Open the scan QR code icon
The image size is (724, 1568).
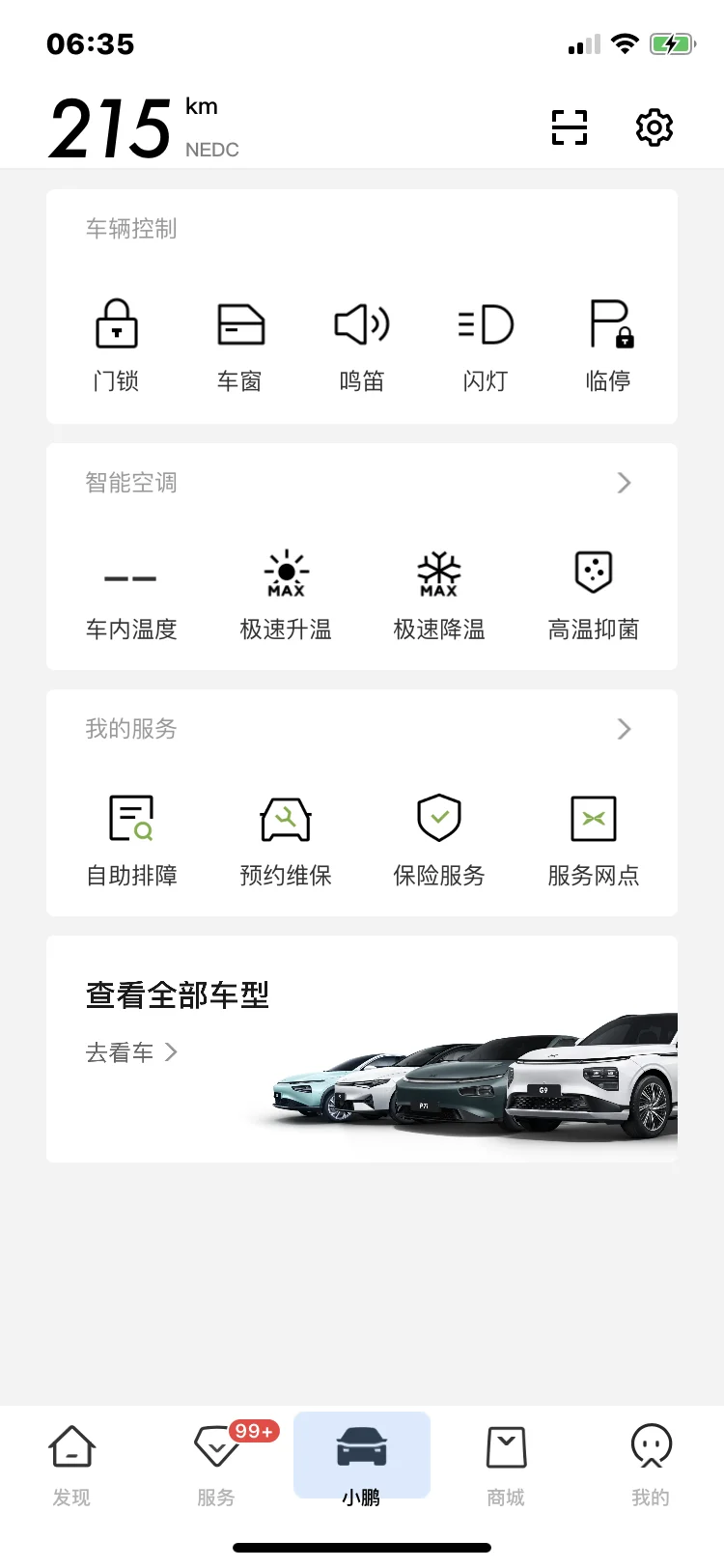(x=570, y=127)
